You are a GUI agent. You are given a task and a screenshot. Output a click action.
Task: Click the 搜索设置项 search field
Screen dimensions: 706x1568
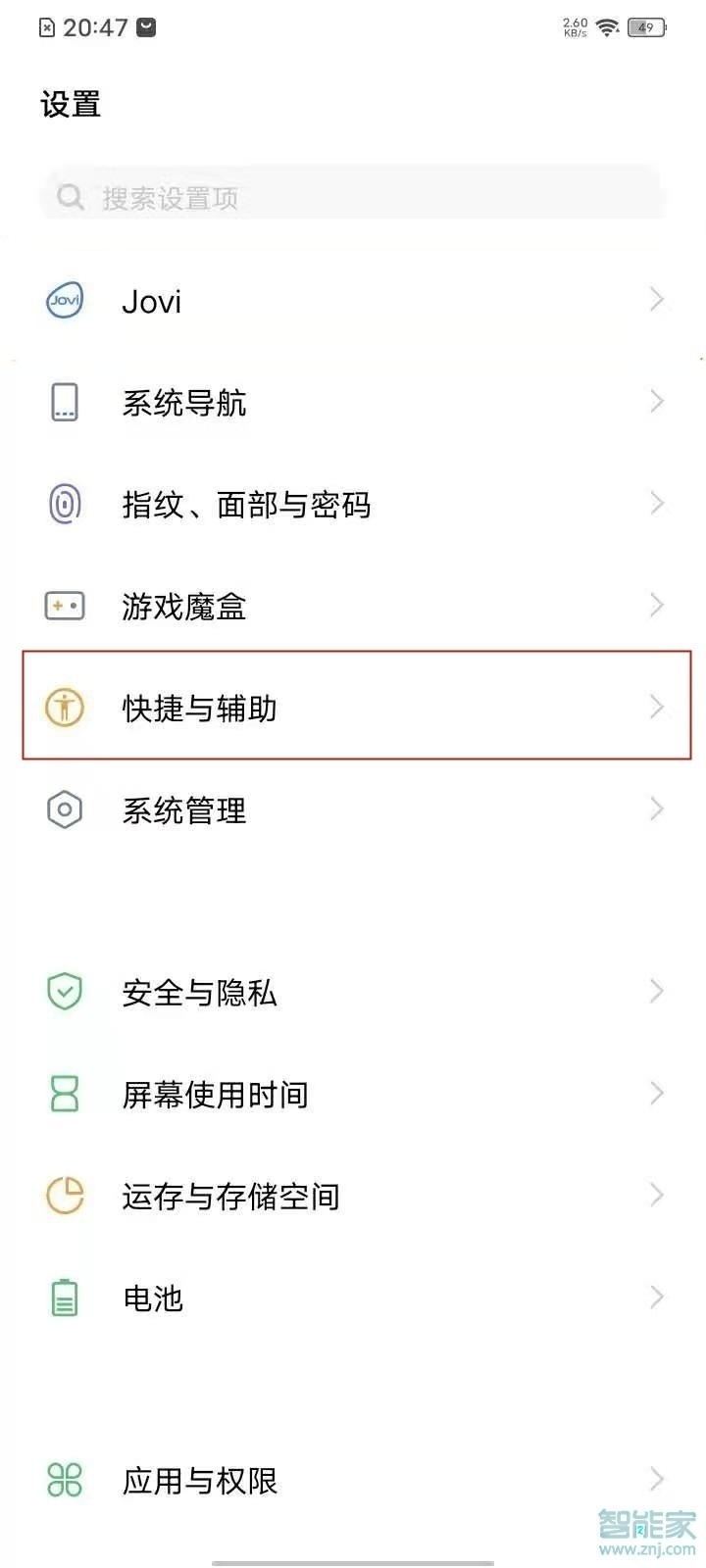pyautogui.click(x=353, y=195)
